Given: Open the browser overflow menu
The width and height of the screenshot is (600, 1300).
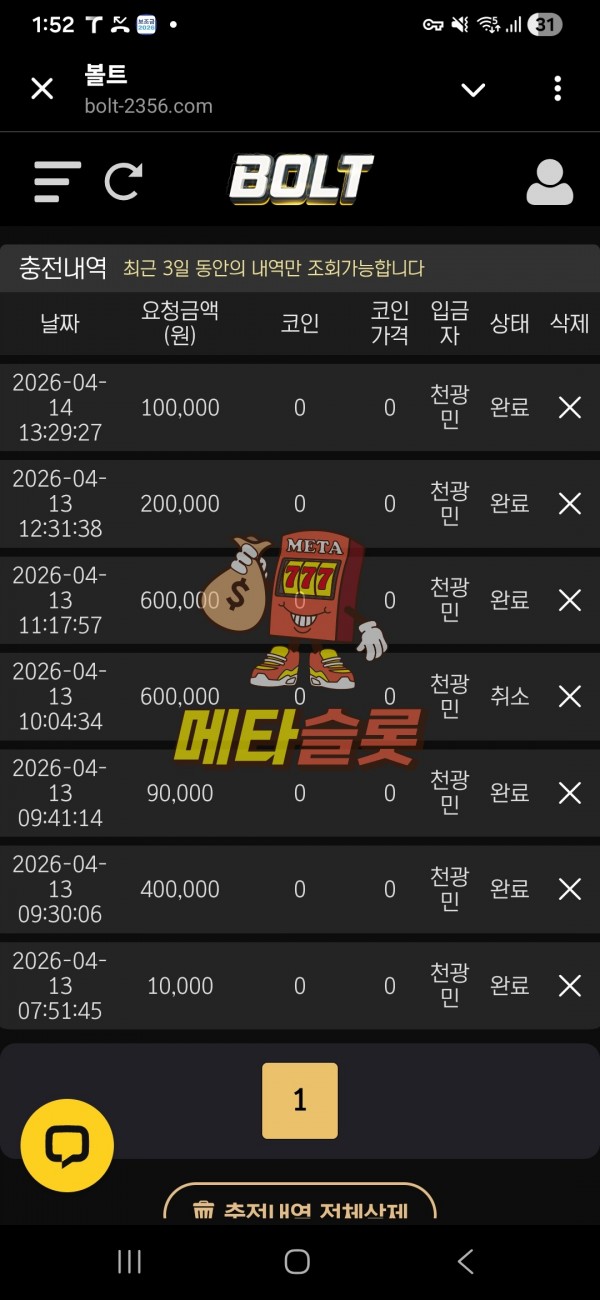Looking at the screenshot, I should click(x=557, y=89).
